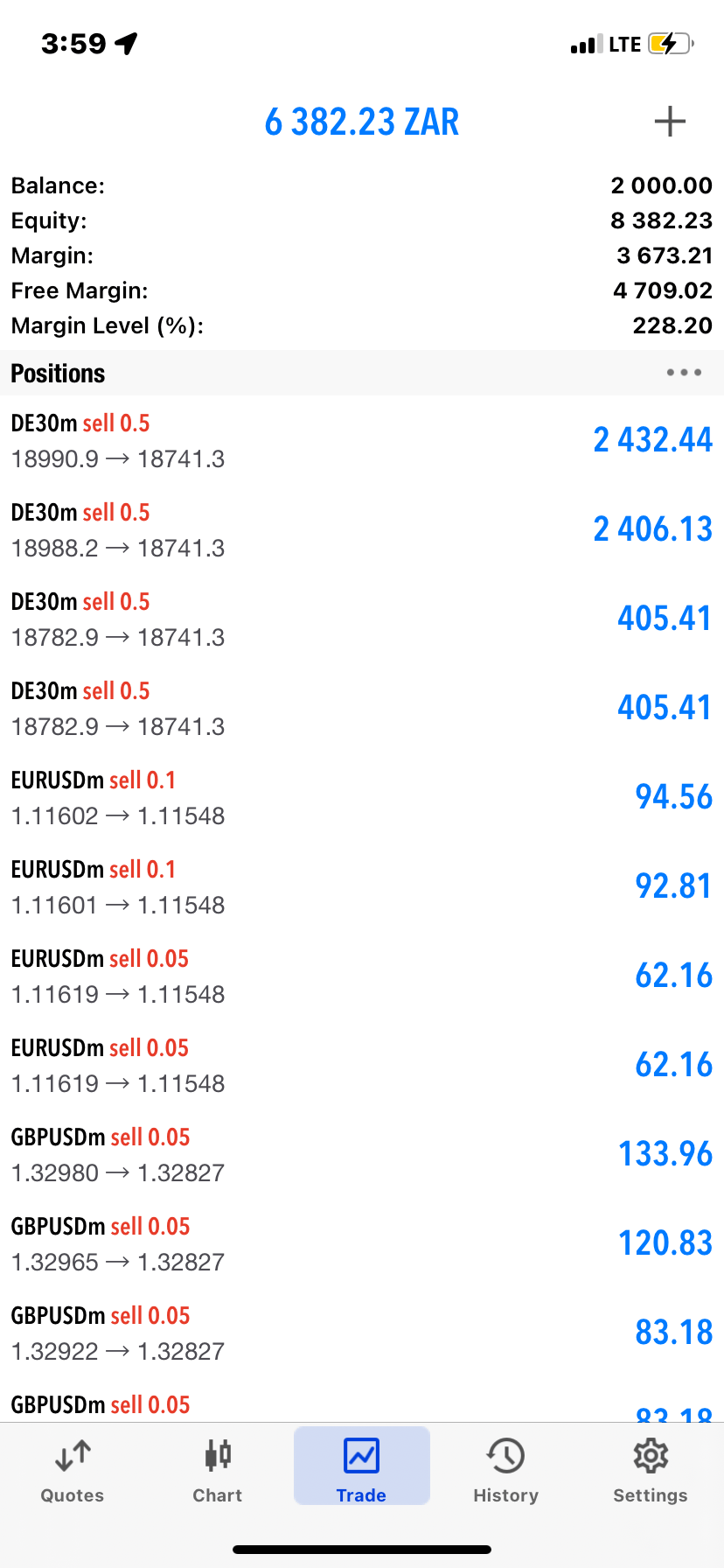Viewport: 724px width, 1568px height.
Task: Switch to the Quotes tab
Action: coord(73,1472)
